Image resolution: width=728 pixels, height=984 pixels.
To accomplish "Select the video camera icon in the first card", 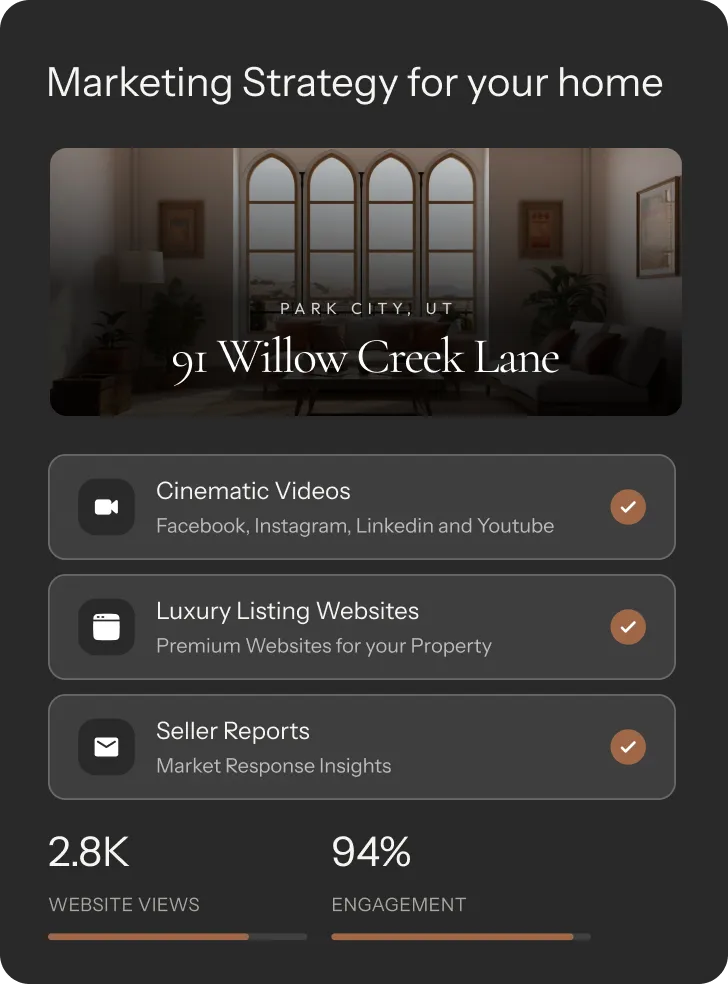I will click(106, 507).
